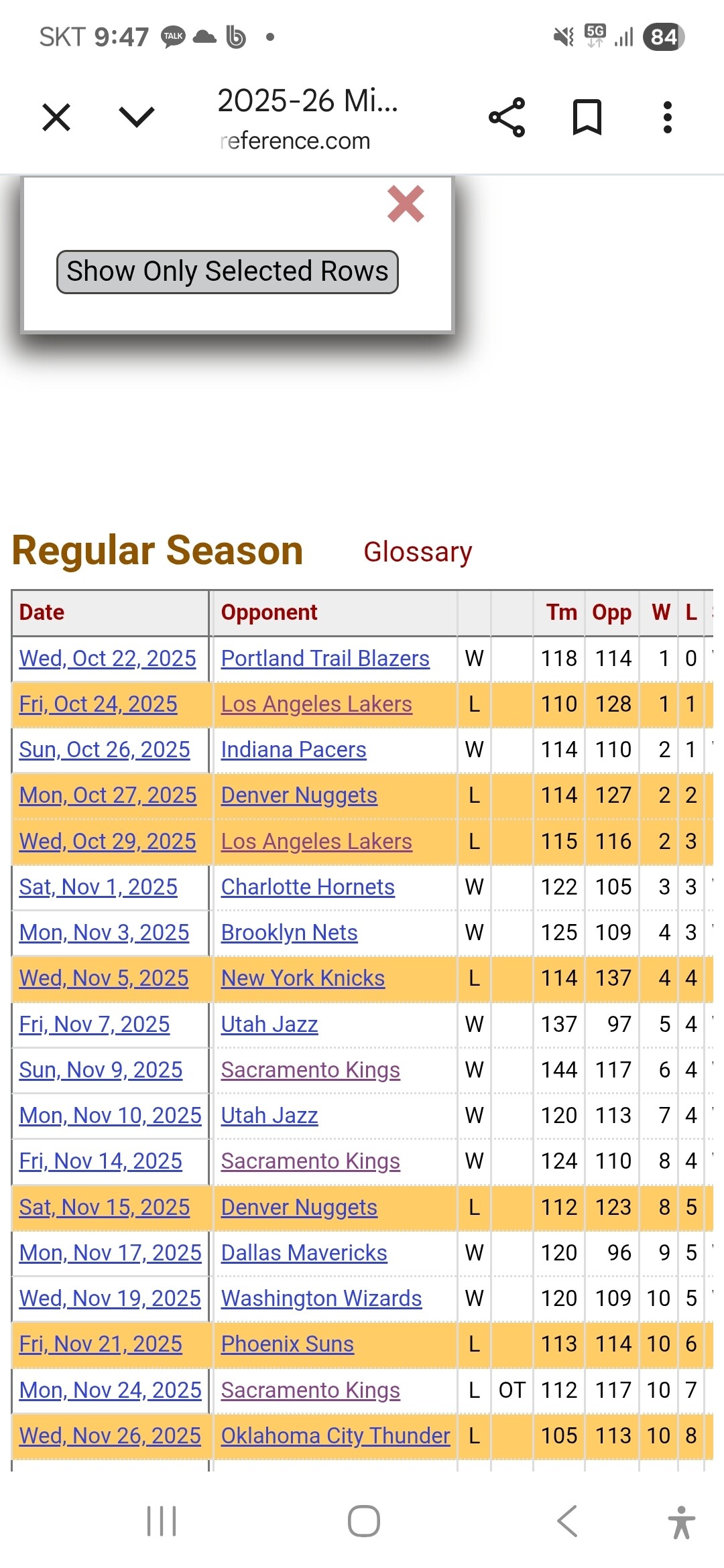
Task: Share this page
Action: [507, 118]
